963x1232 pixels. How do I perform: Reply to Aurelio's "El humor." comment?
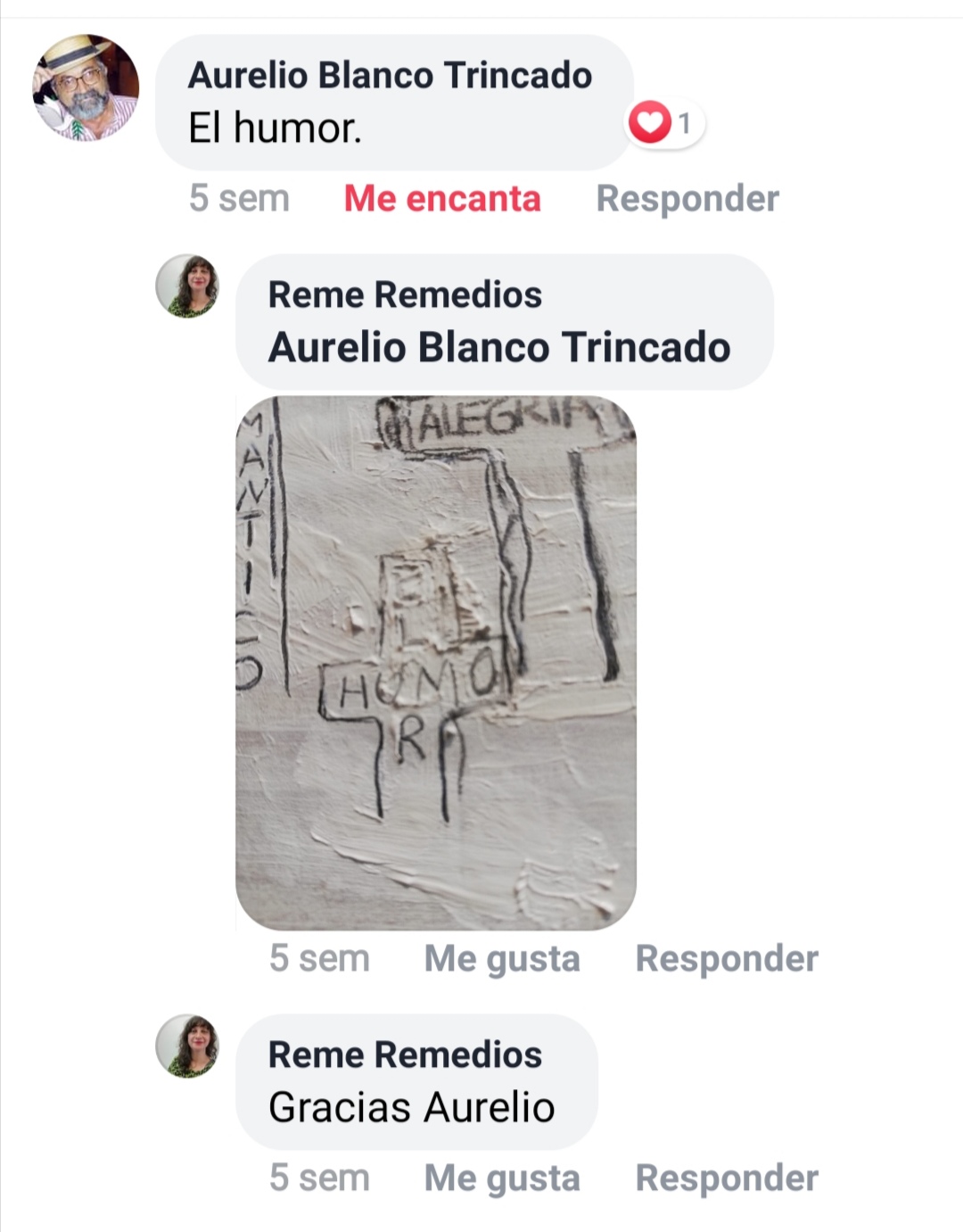tap(687, 198)
